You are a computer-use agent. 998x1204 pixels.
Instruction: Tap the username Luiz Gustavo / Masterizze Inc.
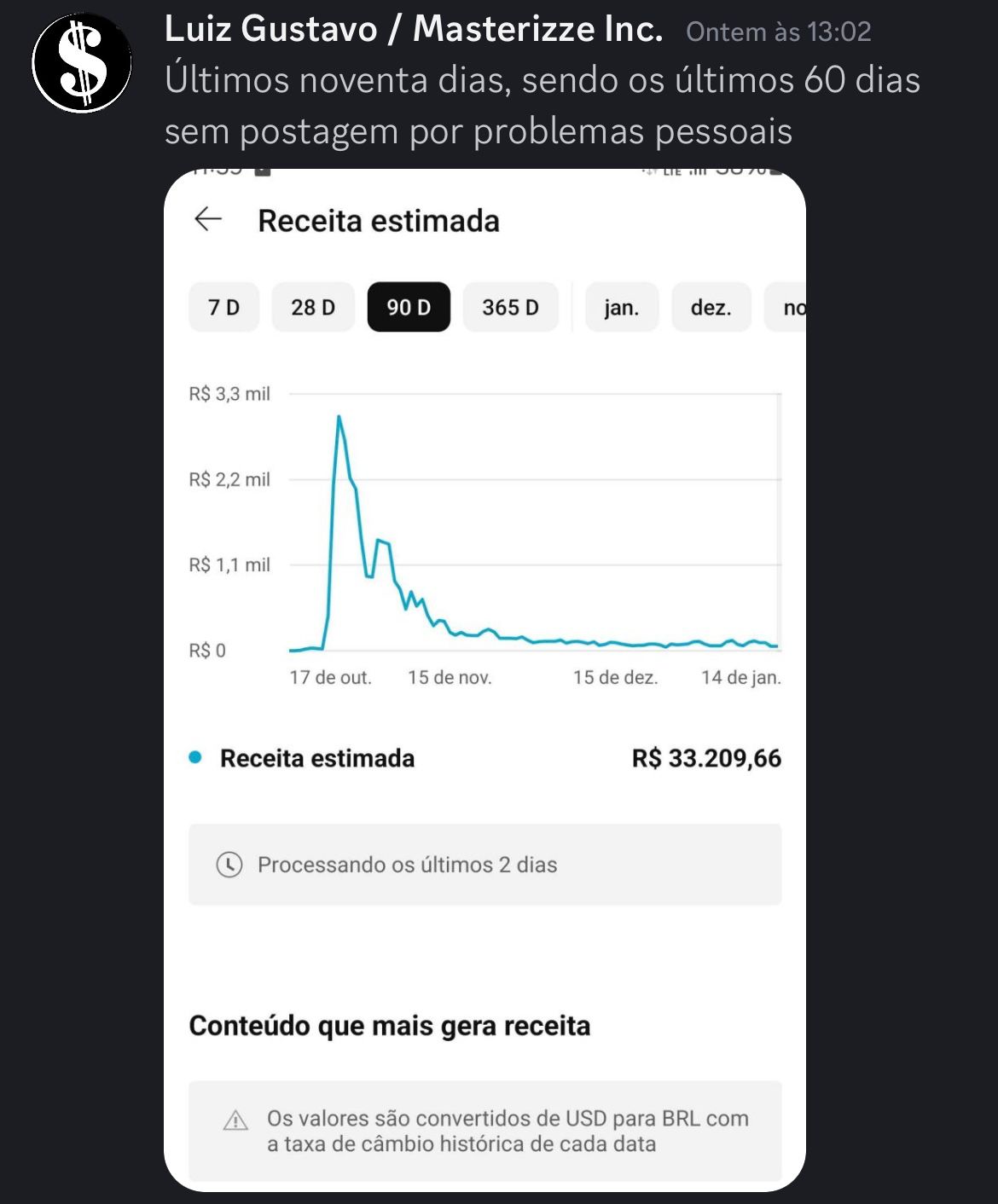413,30
